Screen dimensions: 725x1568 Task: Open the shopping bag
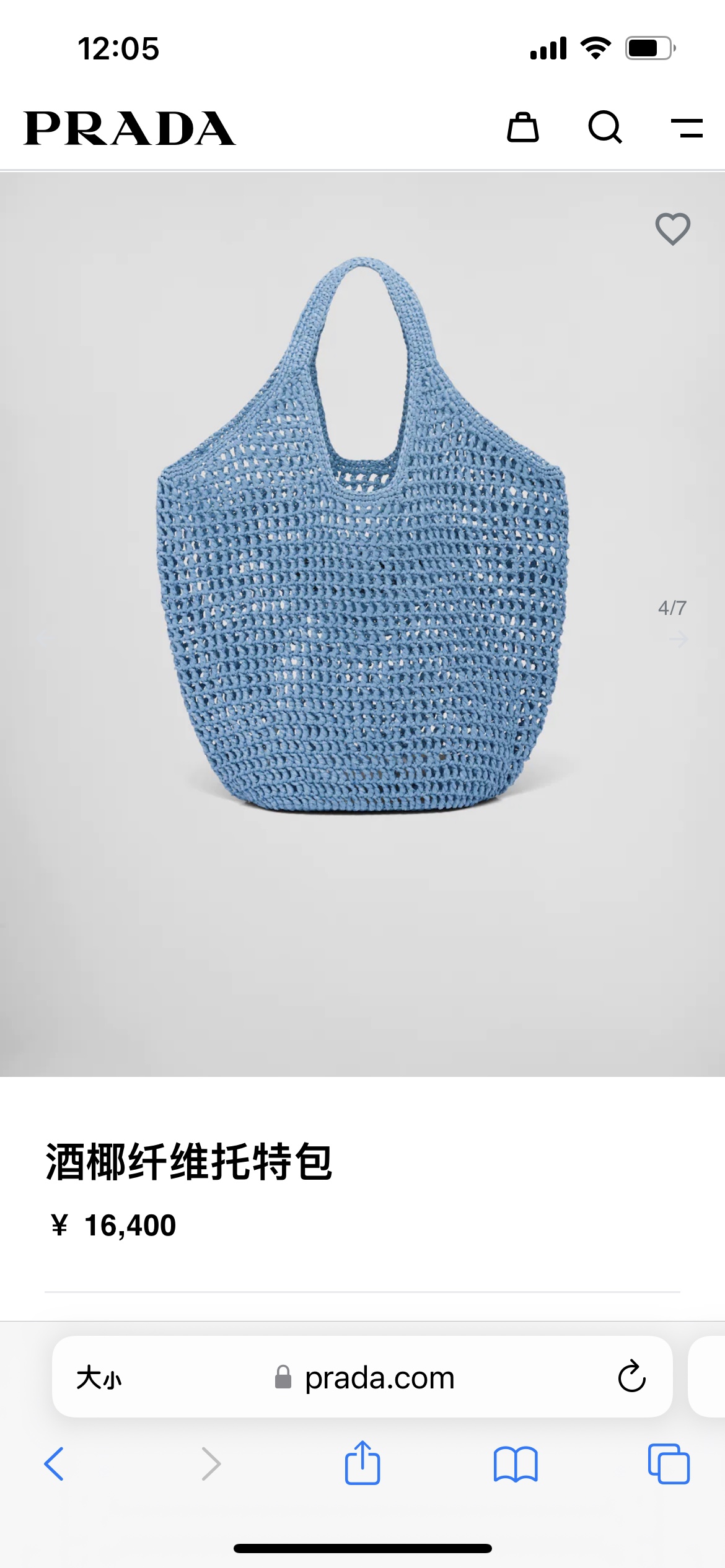(522, 128)
